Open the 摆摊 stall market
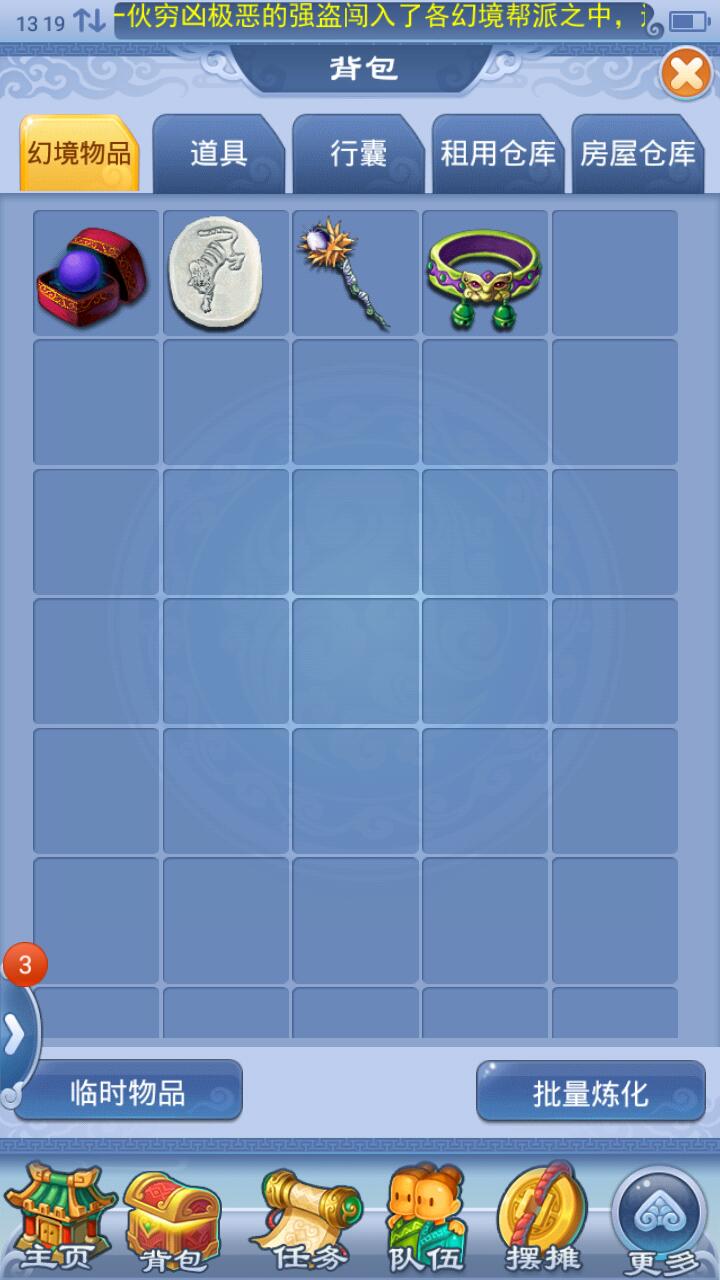 tap(543, 1220)
